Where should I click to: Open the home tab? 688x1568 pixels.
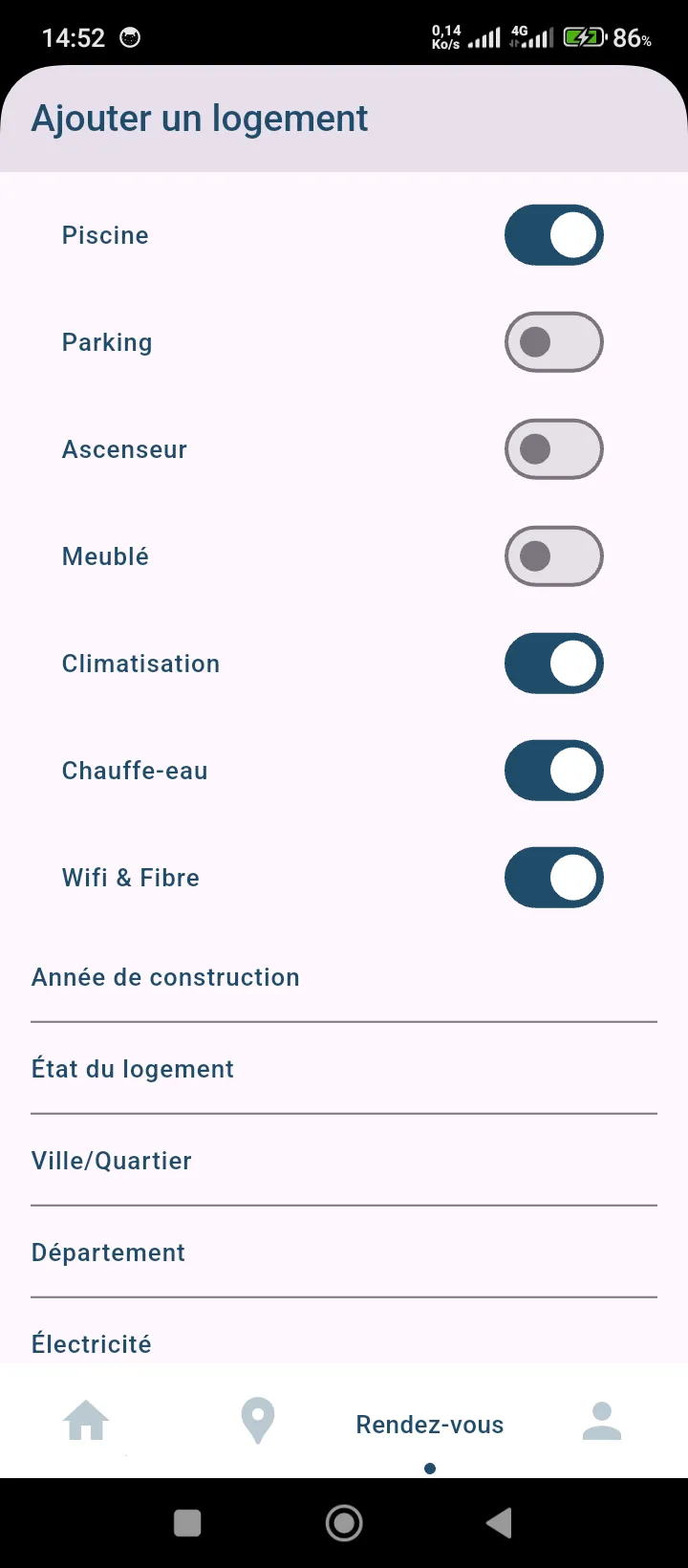[86, 1421]
